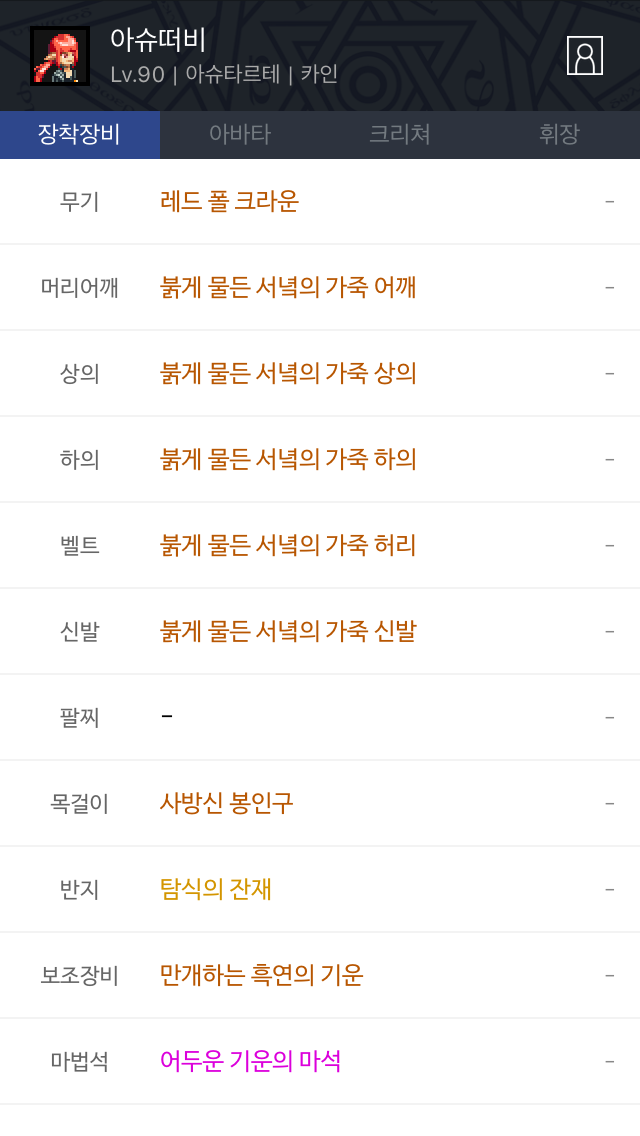Viewport: 640px width, 1136px height.
Task: View necklace 사방신 봉인구 details
Action: pyautogui.click(x=227, y=804)
